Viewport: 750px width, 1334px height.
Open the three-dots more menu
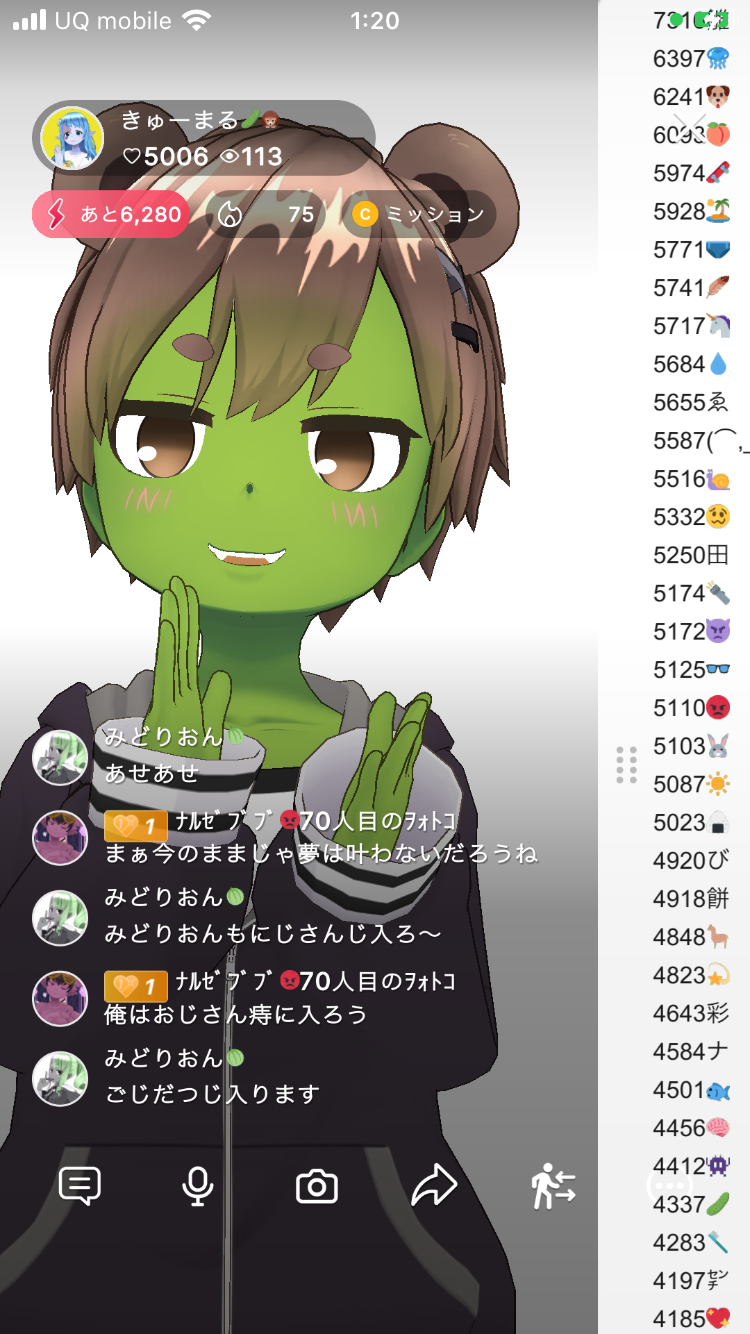click(x=668, y=1186)
